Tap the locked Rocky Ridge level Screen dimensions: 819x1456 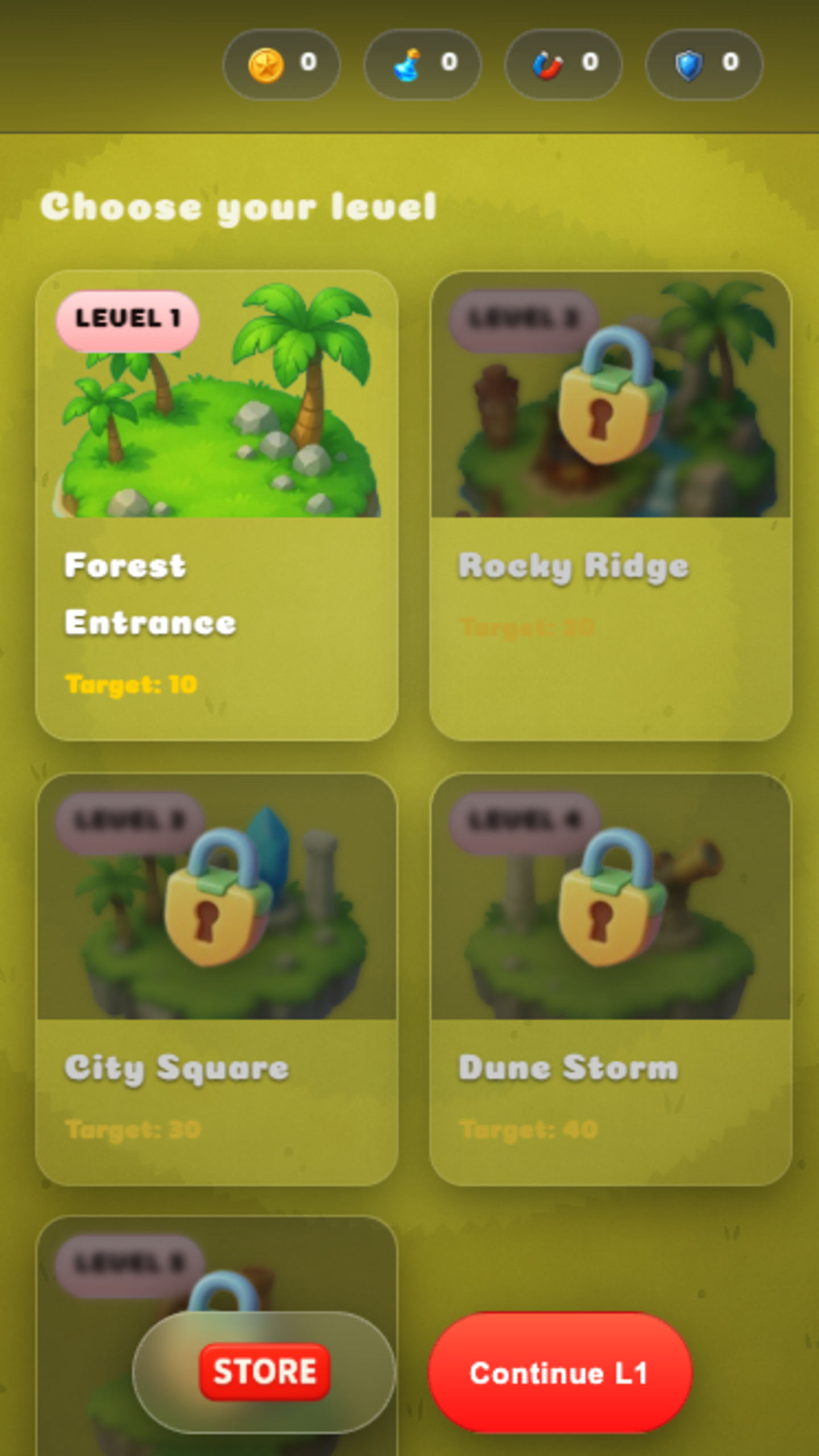point(610,505)
